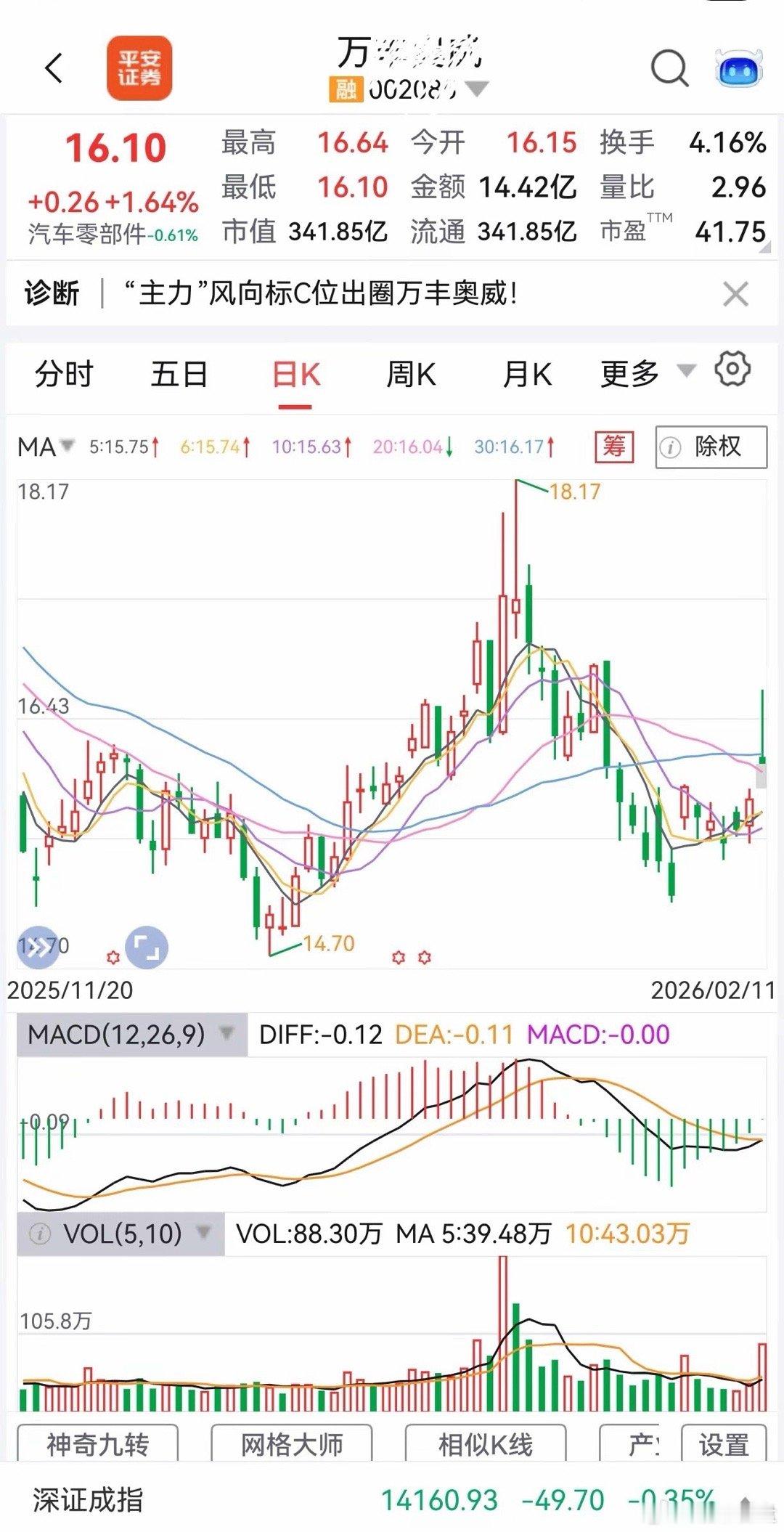The image size is (784, 1532).
Task: Open 网格大师 tool
Action: (x=291, y=1445)
